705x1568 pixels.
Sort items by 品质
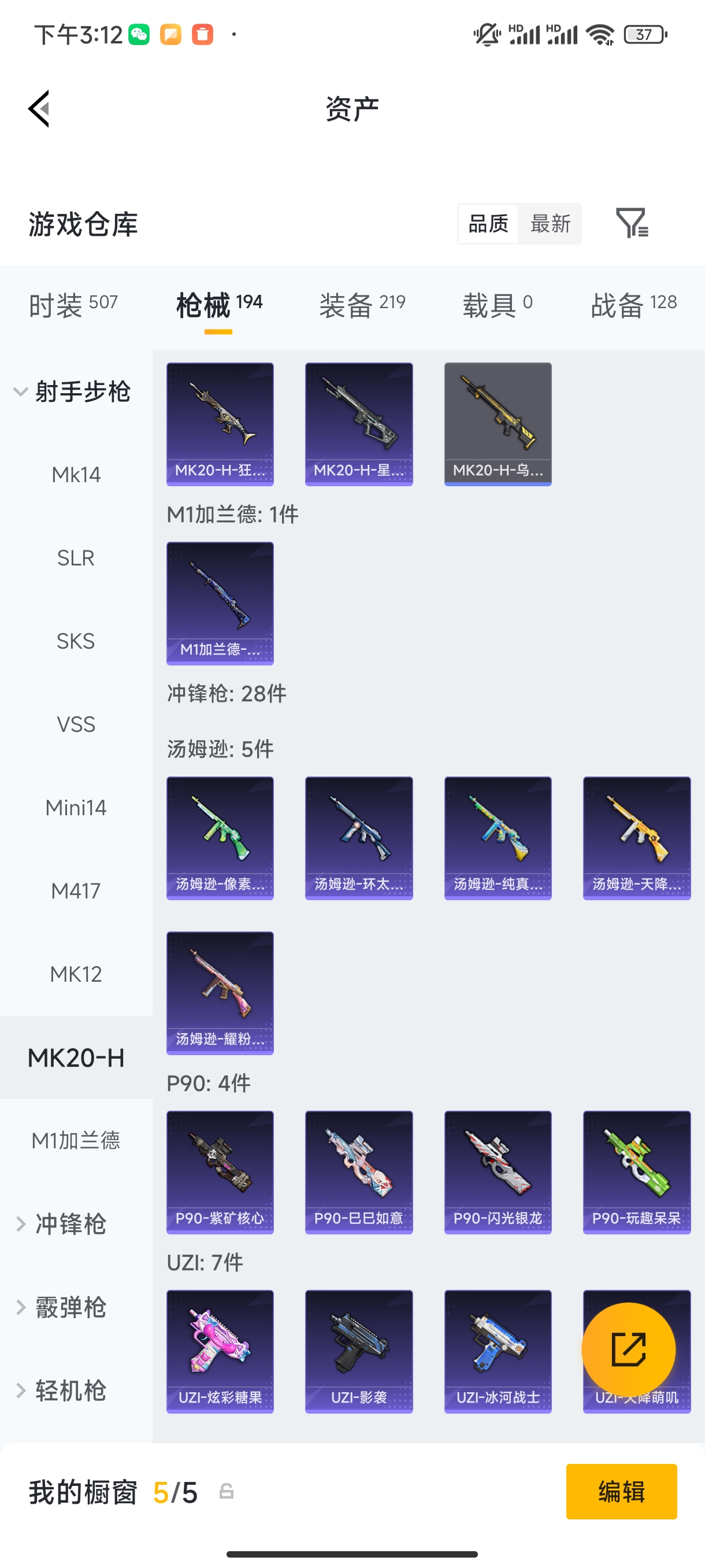[x=488, y=223]
